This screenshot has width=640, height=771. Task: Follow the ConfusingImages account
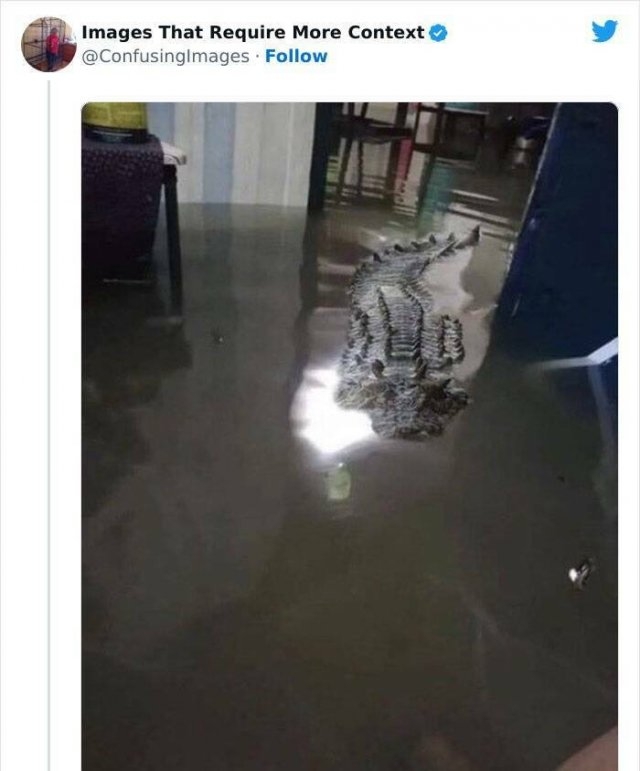coord(296,56)
